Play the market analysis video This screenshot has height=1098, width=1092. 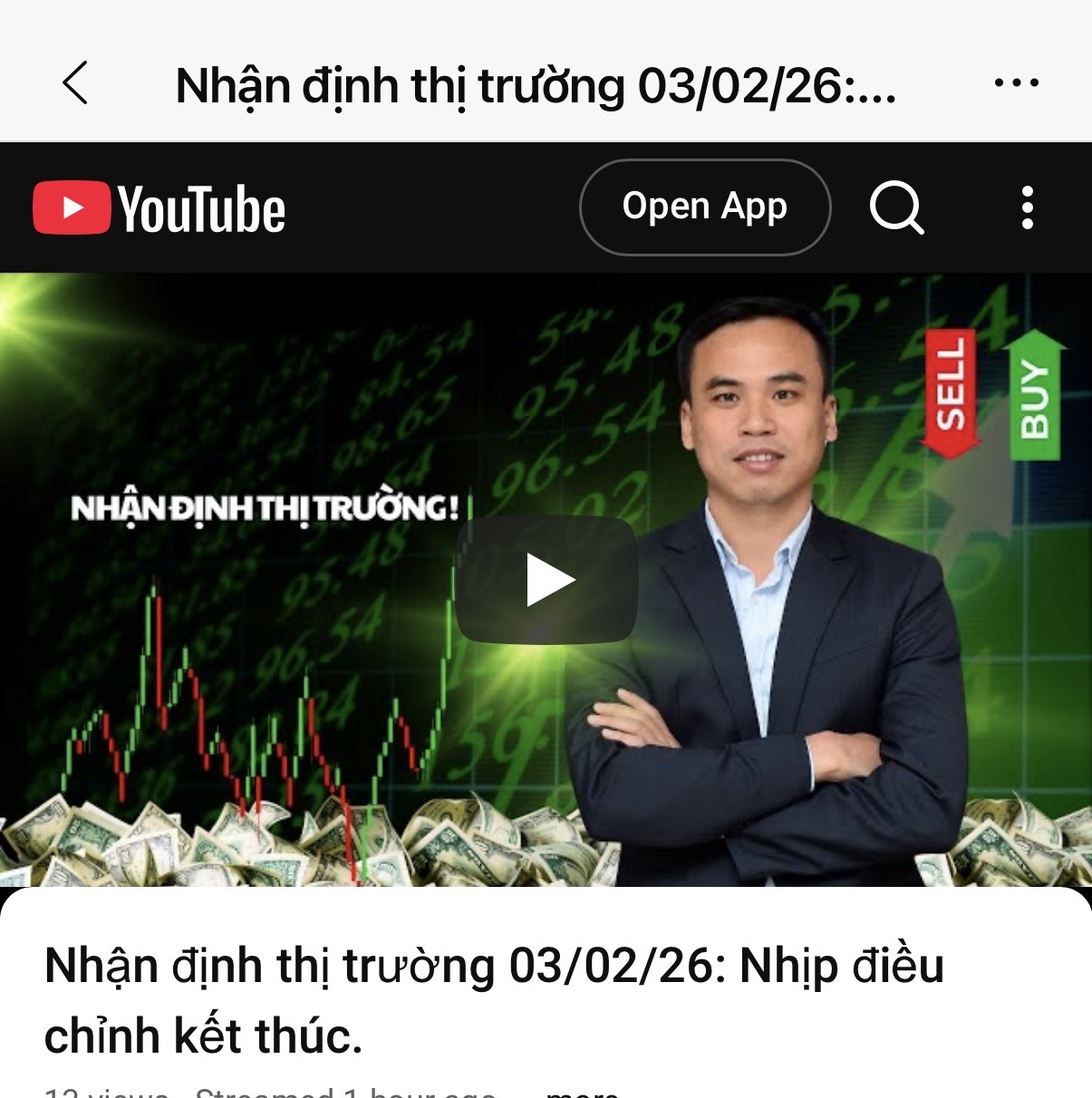tap(547, 580)
